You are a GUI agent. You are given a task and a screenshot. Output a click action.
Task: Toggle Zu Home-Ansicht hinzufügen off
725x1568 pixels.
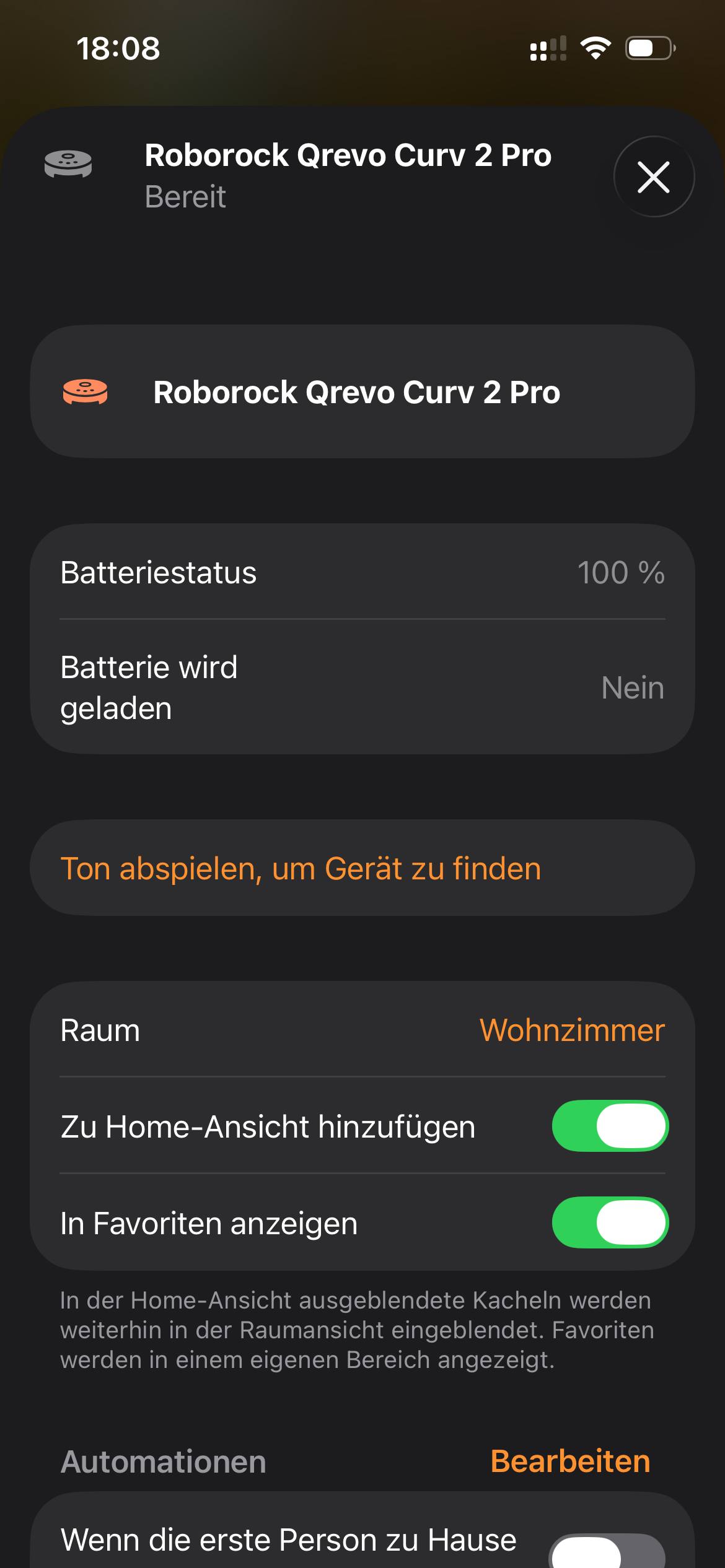[x=610, y=1126]
